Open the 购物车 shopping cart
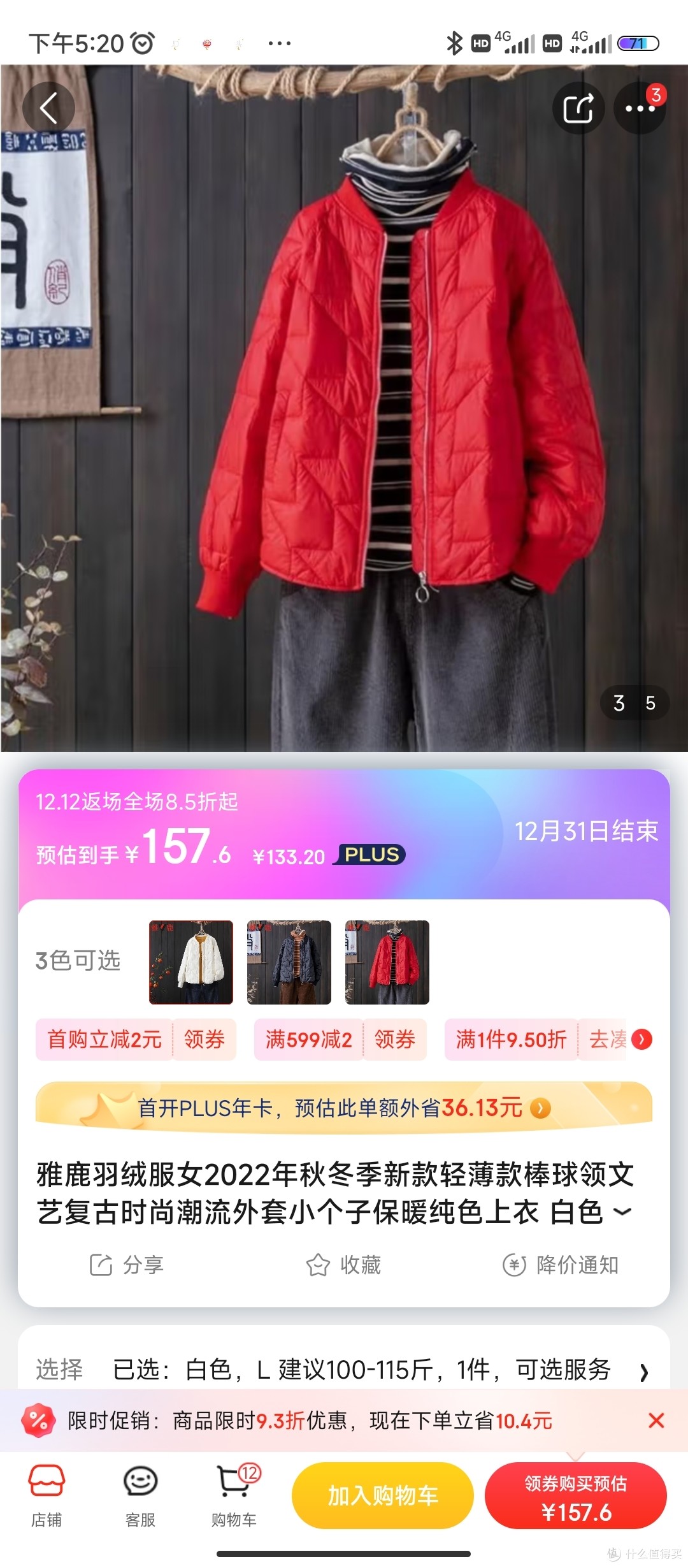Screen dimensions: 688x1568 point(234,1495)
